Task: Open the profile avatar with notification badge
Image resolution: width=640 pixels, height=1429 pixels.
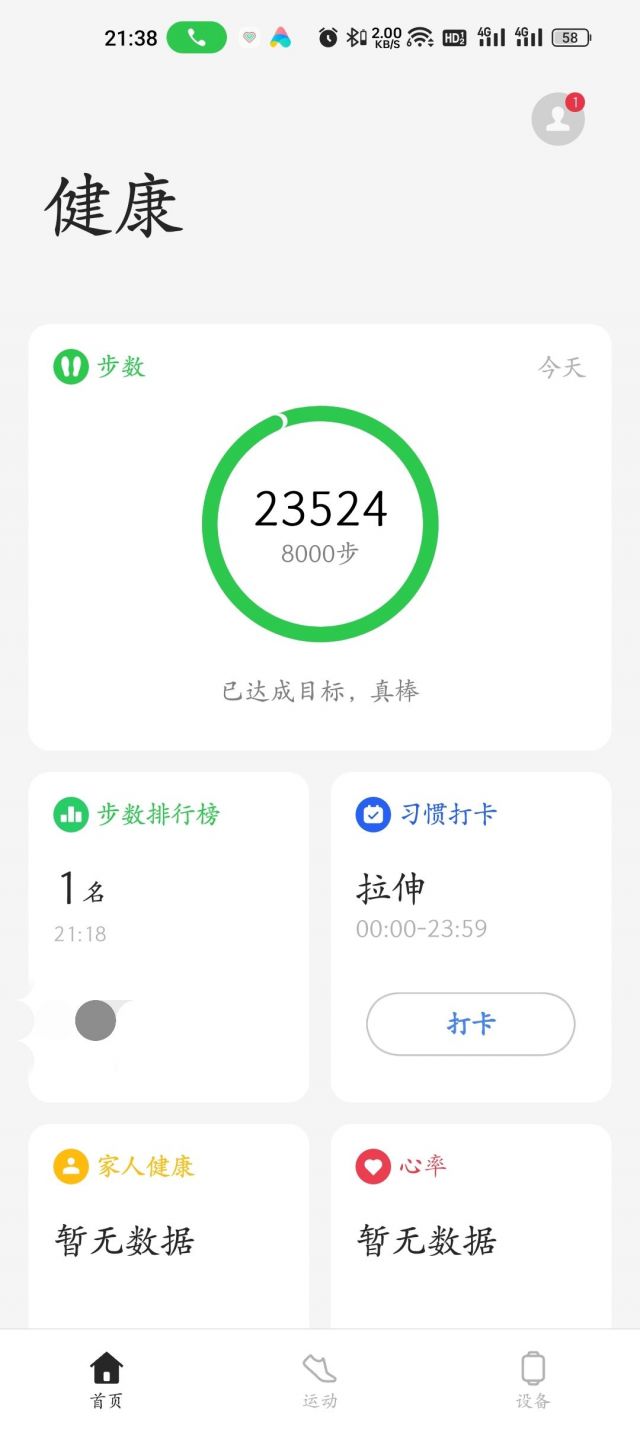Action: 558,119
